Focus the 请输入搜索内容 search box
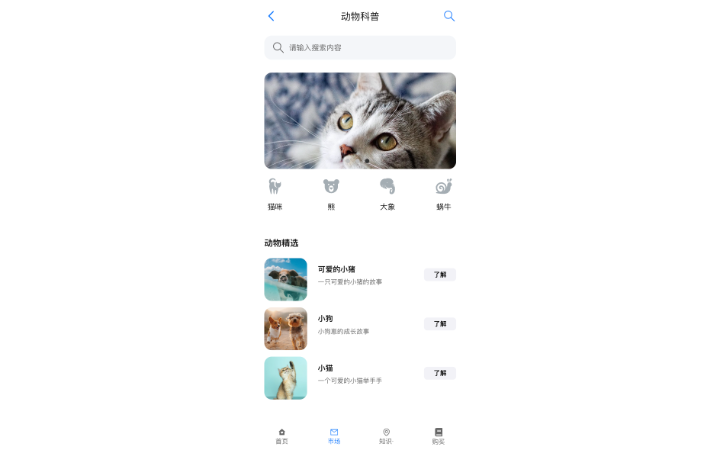 click(x=360, y=47)
